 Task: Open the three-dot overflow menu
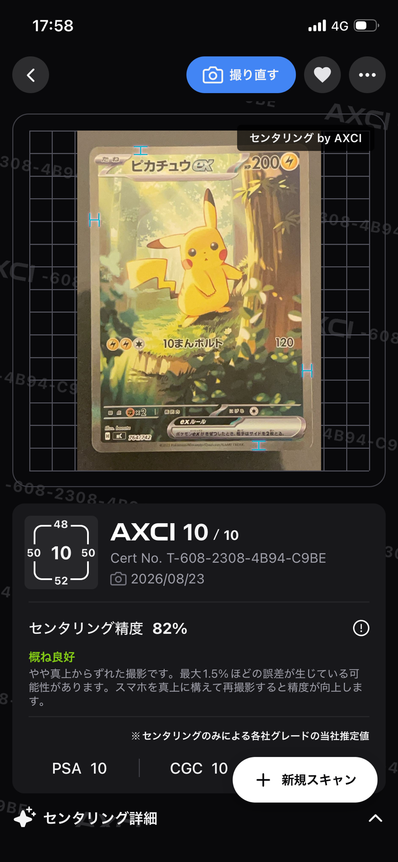point(367,75)
